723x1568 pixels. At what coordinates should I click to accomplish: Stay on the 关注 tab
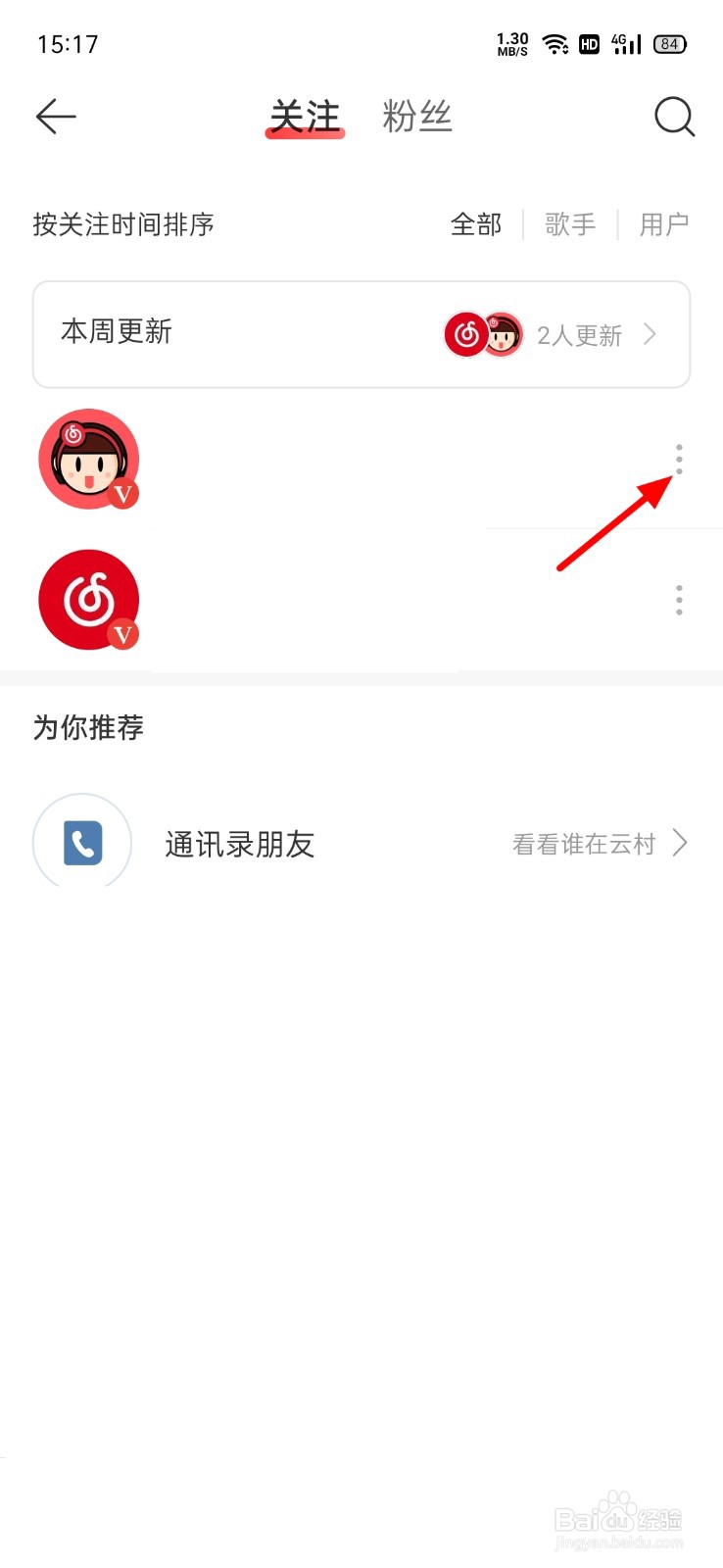(305, 117)
